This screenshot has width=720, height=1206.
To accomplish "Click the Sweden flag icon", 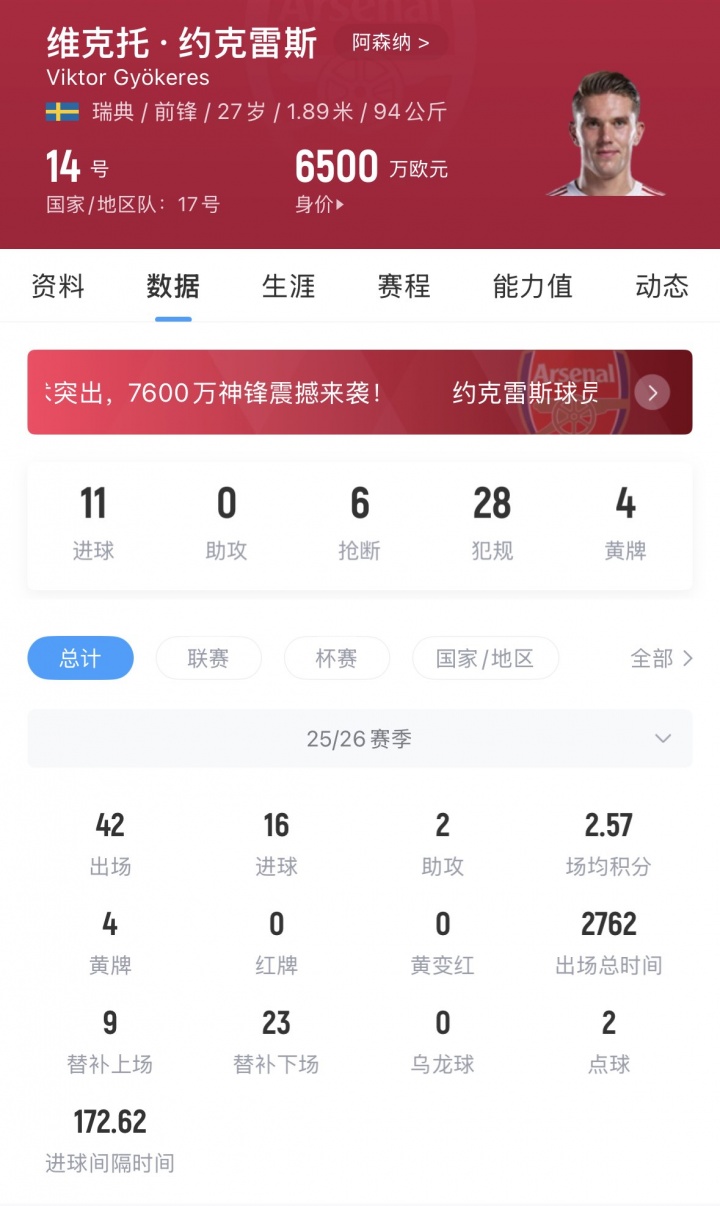I will click(x=62, y=113).
